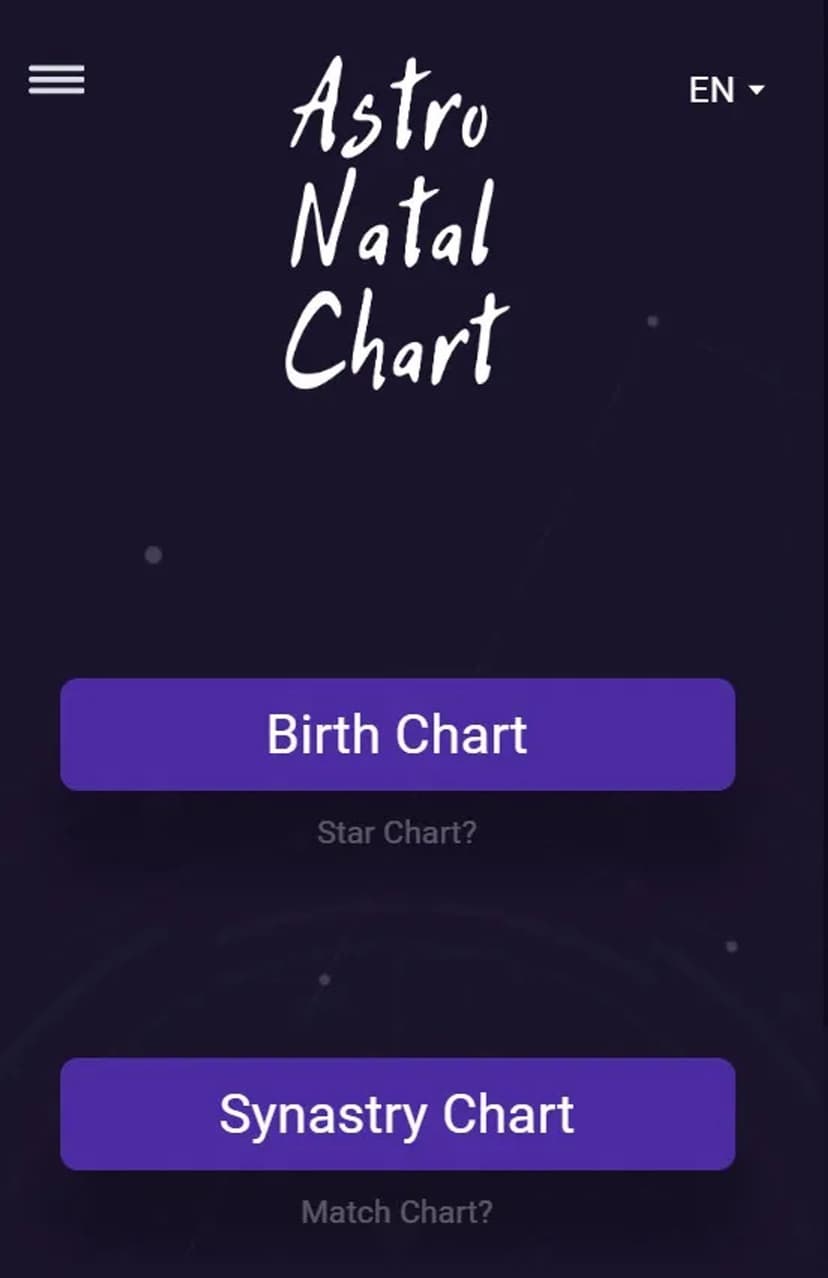Image resolution: width=828 pixels, height=1278 pixels.
Task: Expand the EN language dropdown
Action: [x=726, y=90]
